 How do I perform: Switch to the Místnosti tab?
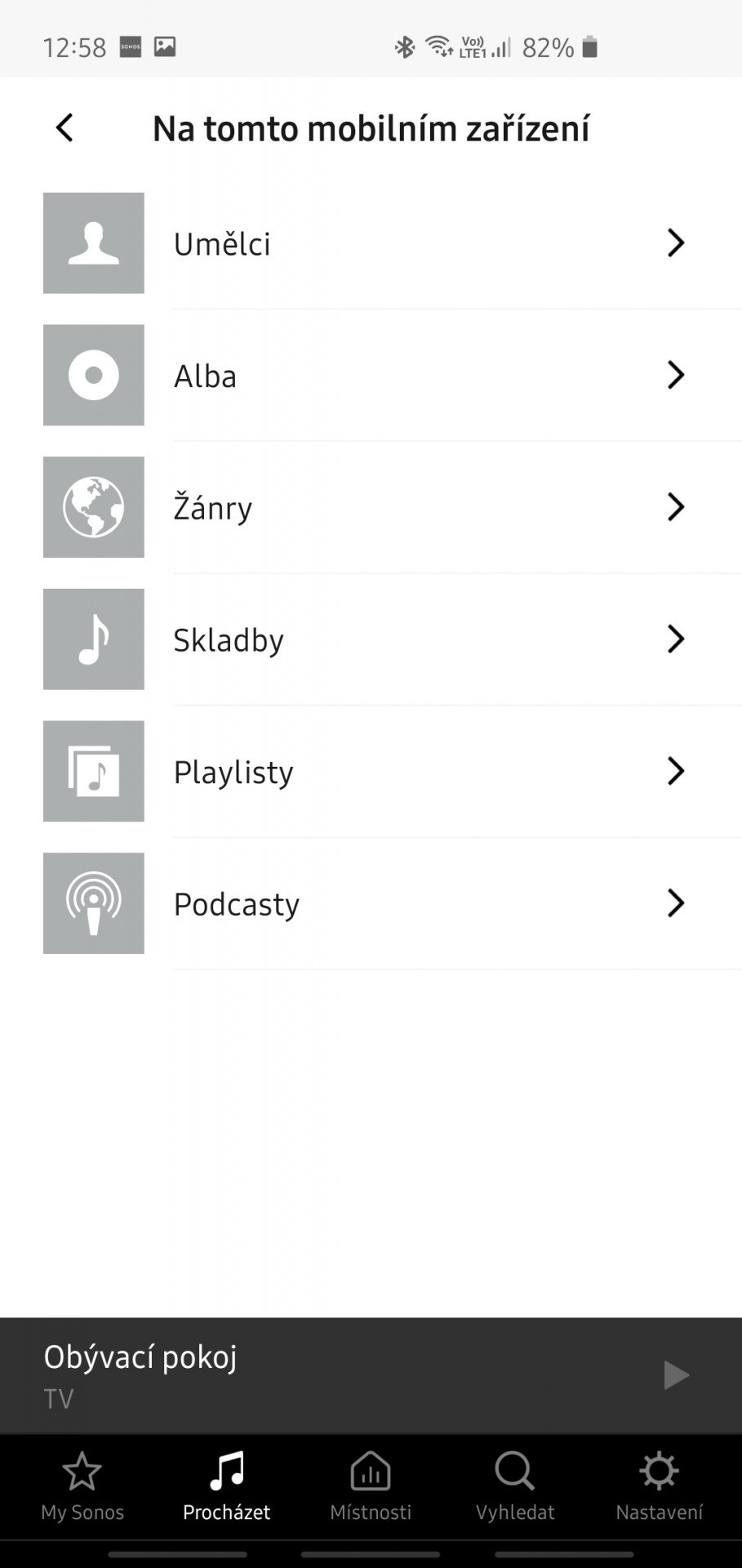pyautogui.click(x=371, y=1486)
